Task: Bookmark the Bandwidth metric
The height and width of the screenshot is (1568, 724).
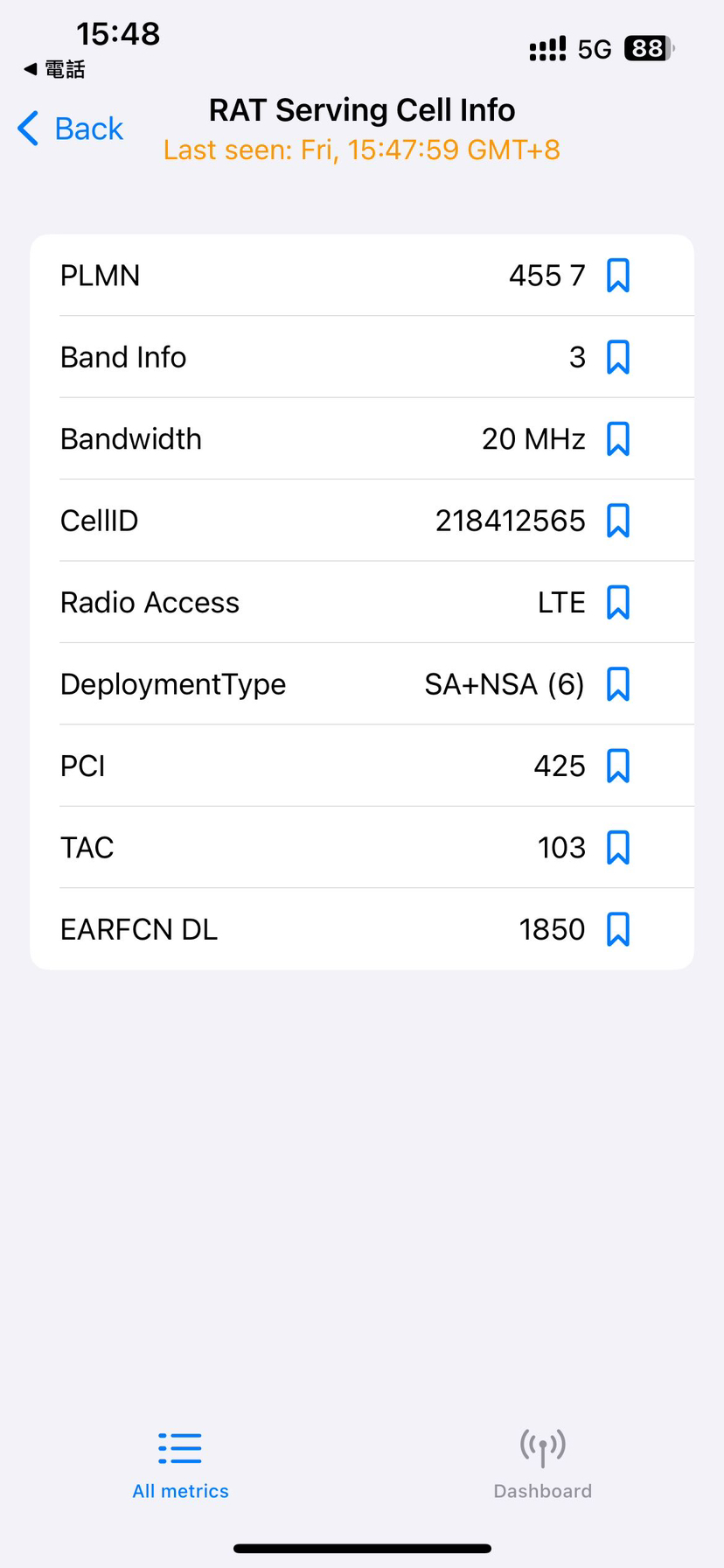Action: point(619,439)
